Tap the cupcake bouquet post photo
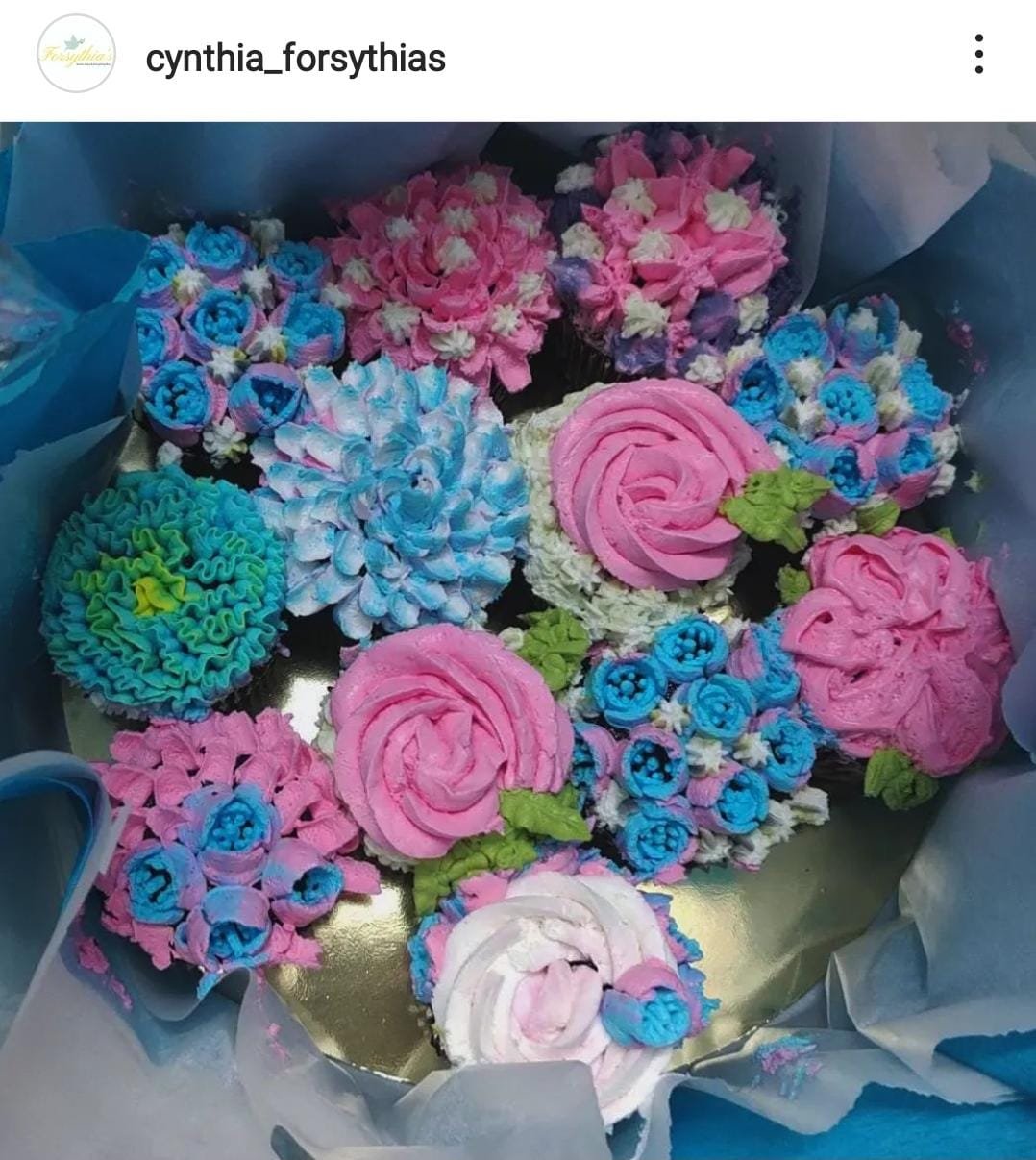 click(518, 640)
